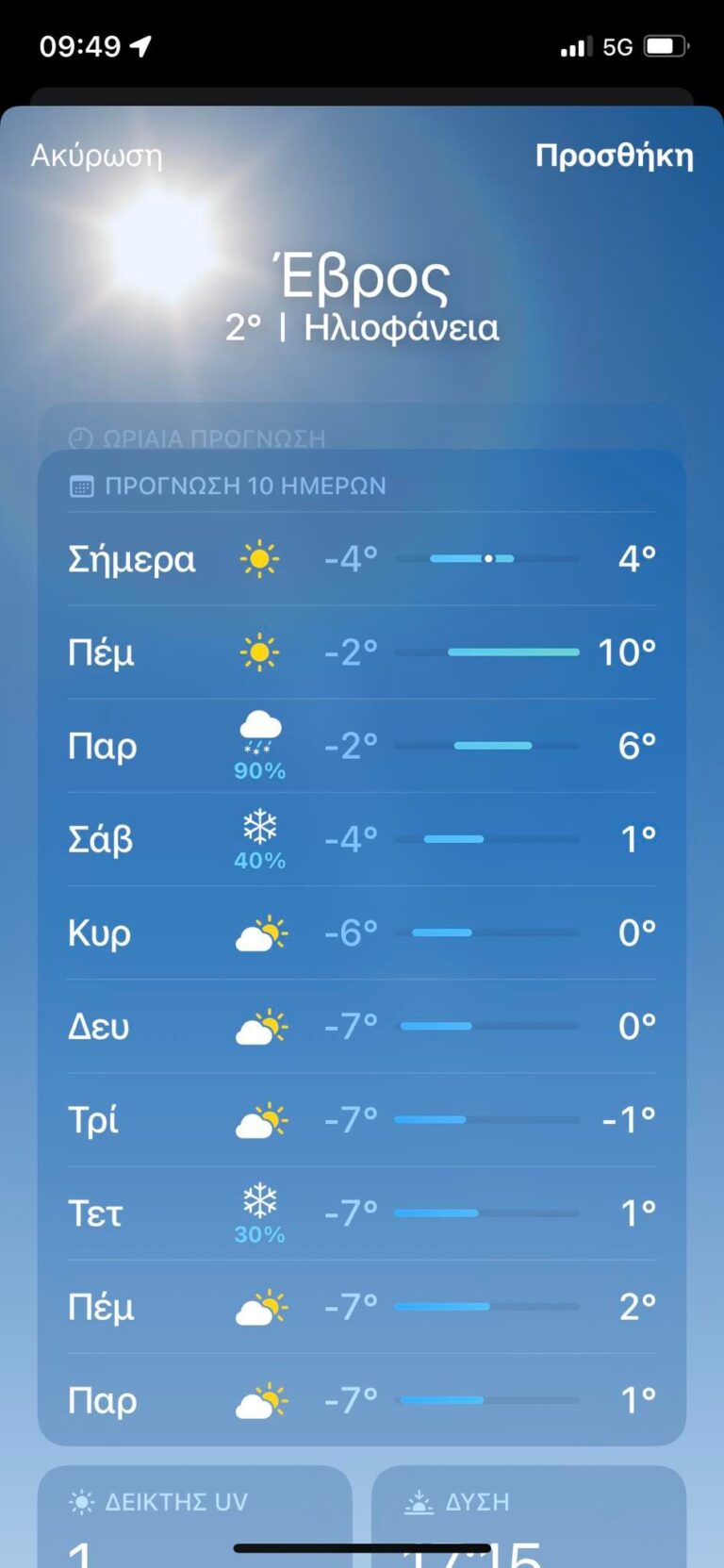Show details for the Τρί forecast
This screenshot has height=1568, width=724.
click(362, 1119)
